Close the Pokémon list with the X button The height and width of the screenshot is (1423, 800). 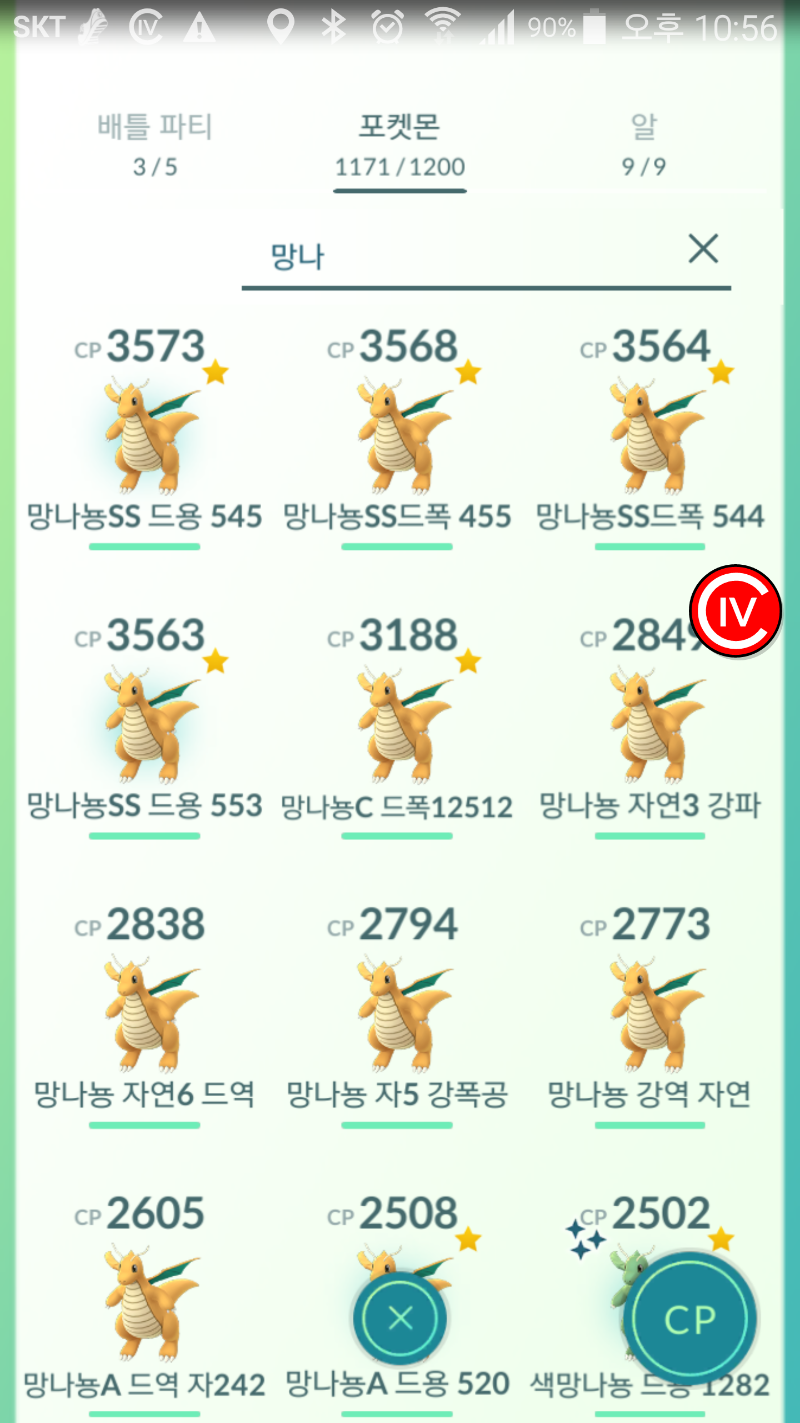400,1318
